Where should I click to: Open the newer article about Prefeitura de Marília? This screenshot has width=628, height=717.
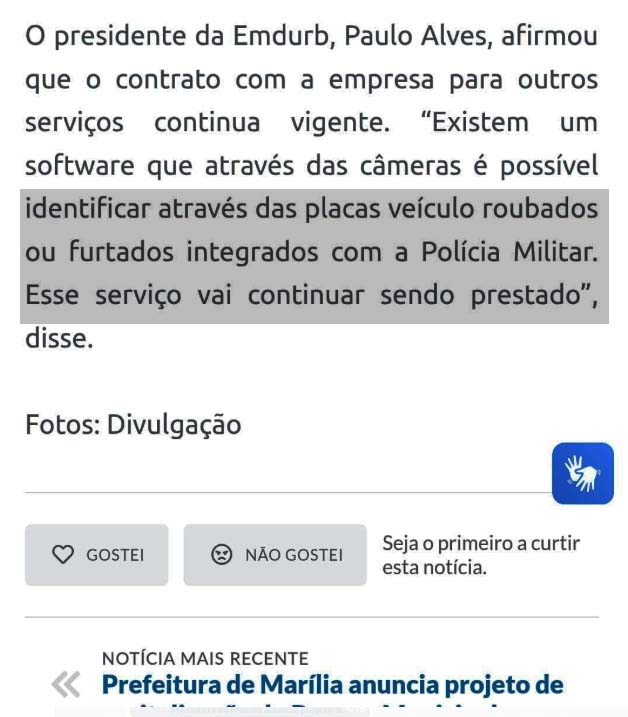tap(333, 686)
